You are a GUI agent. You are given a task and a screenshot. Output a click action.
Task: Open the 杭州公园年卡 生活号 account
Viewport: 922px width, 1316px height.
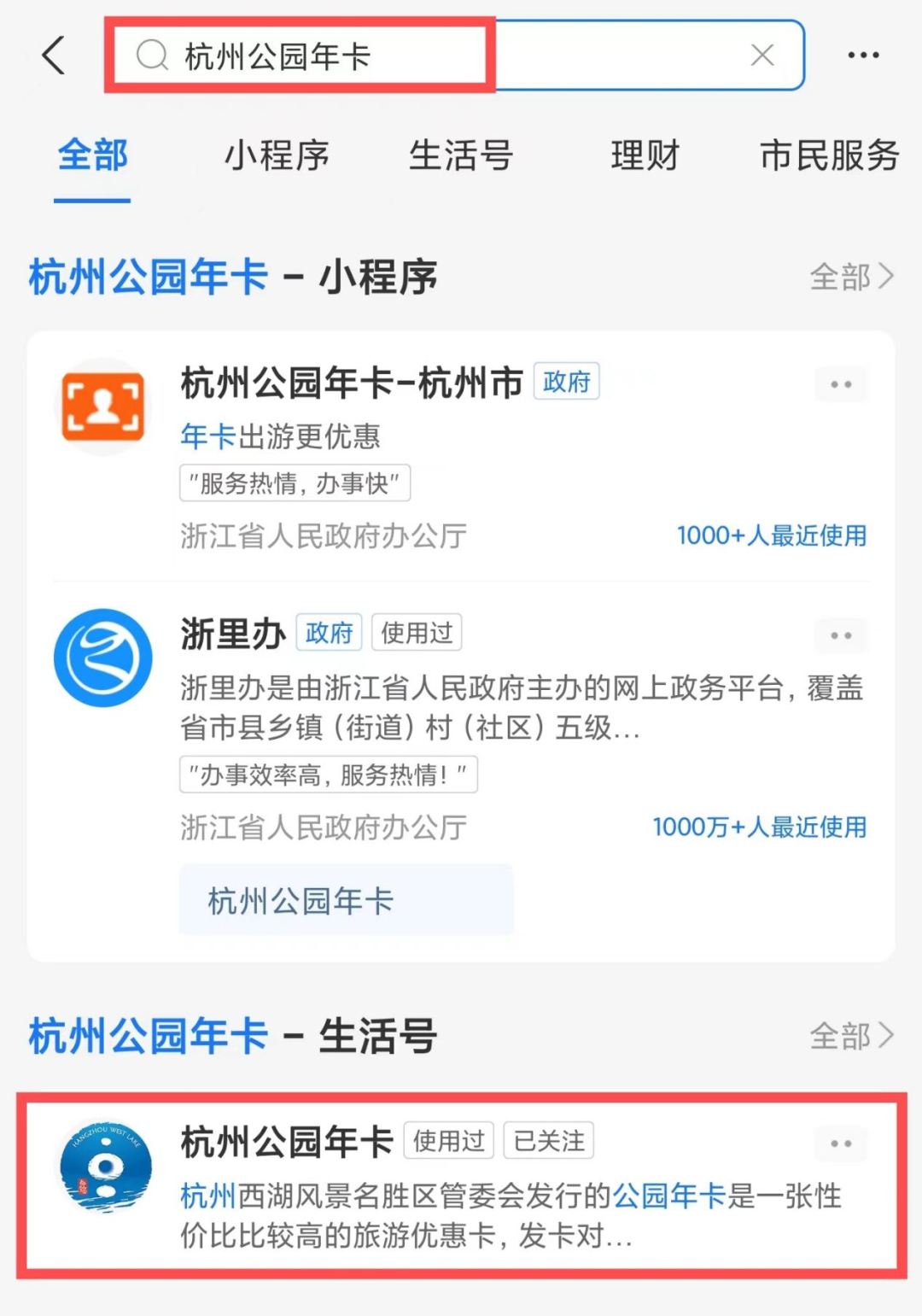286,1142
